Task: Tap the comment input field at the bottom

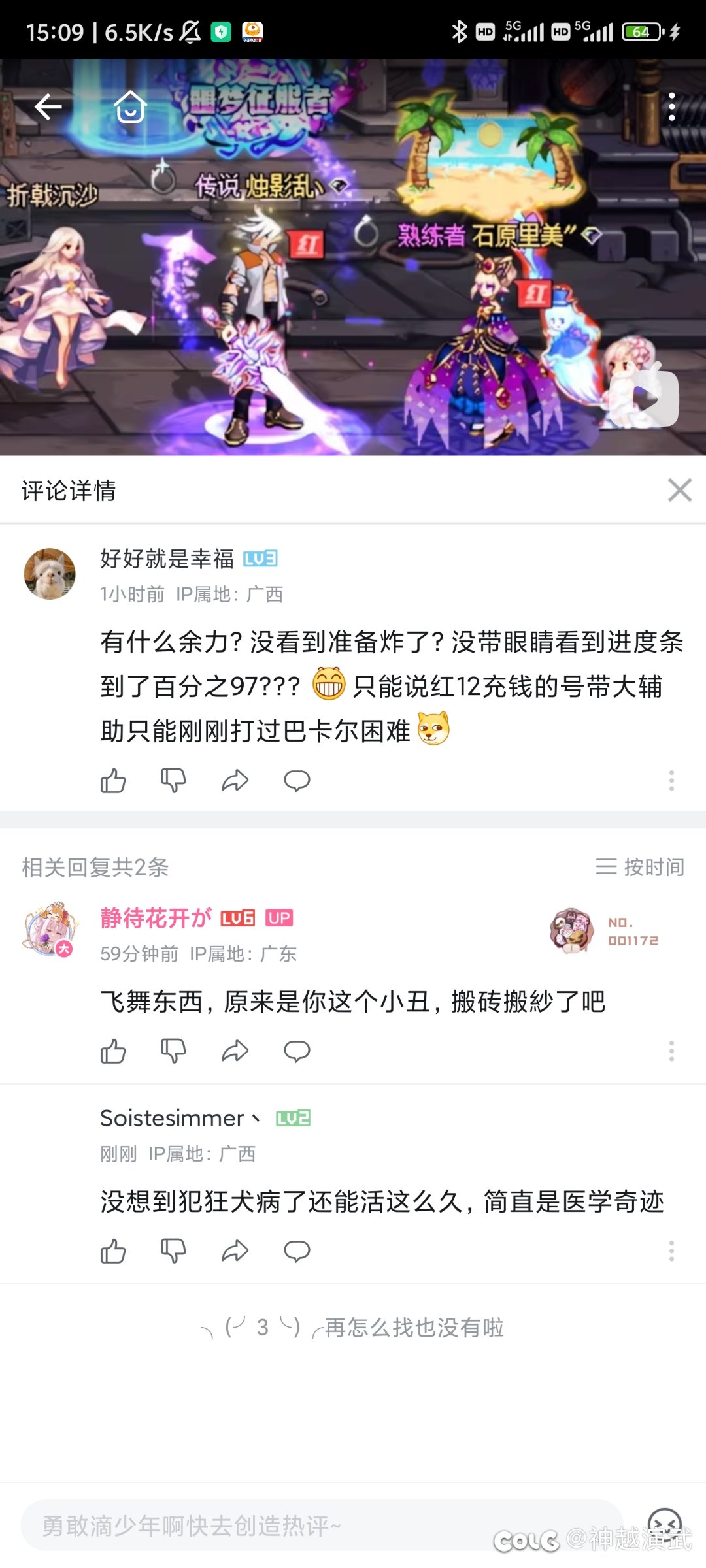Action: click(x=322, y=1526)
